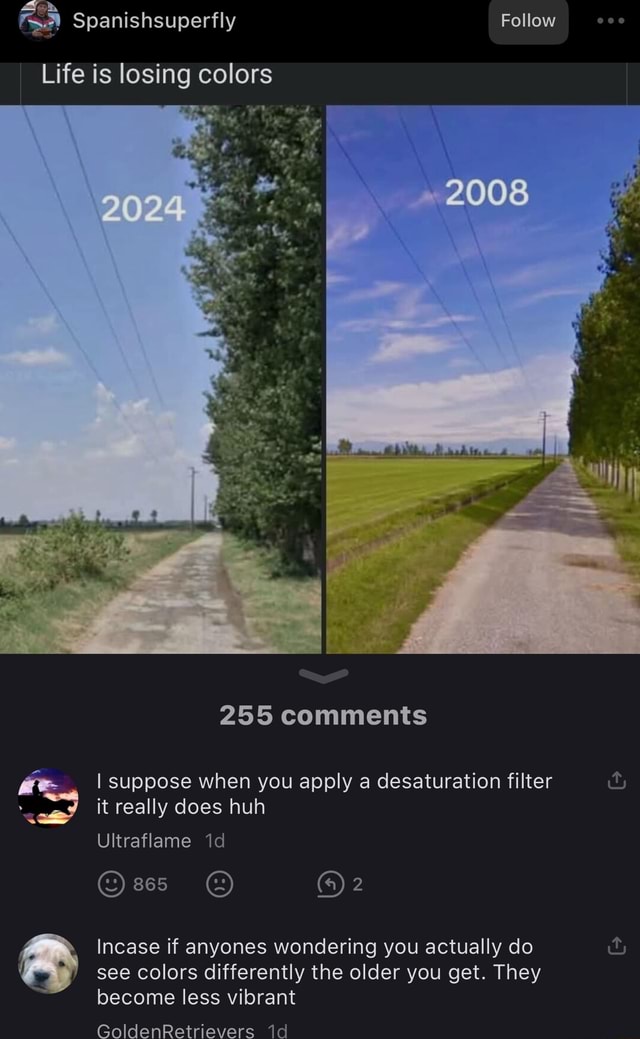
Task: Open the 2024 vs 2008 post image
Action: click(320, 380)
